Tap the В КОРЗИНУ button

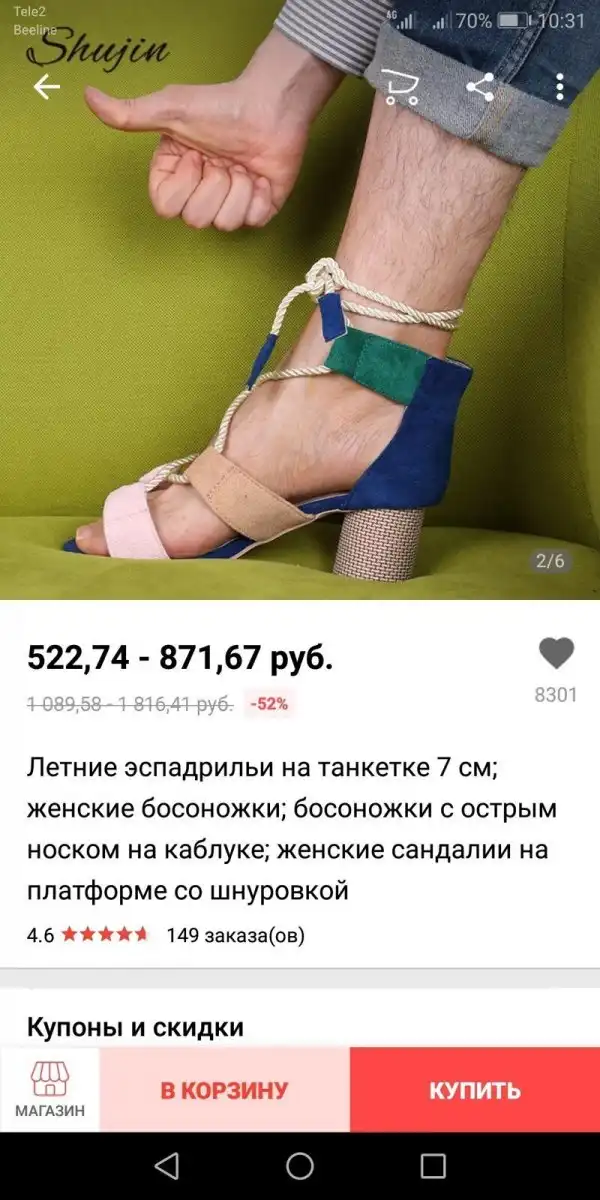(225, 1090)
